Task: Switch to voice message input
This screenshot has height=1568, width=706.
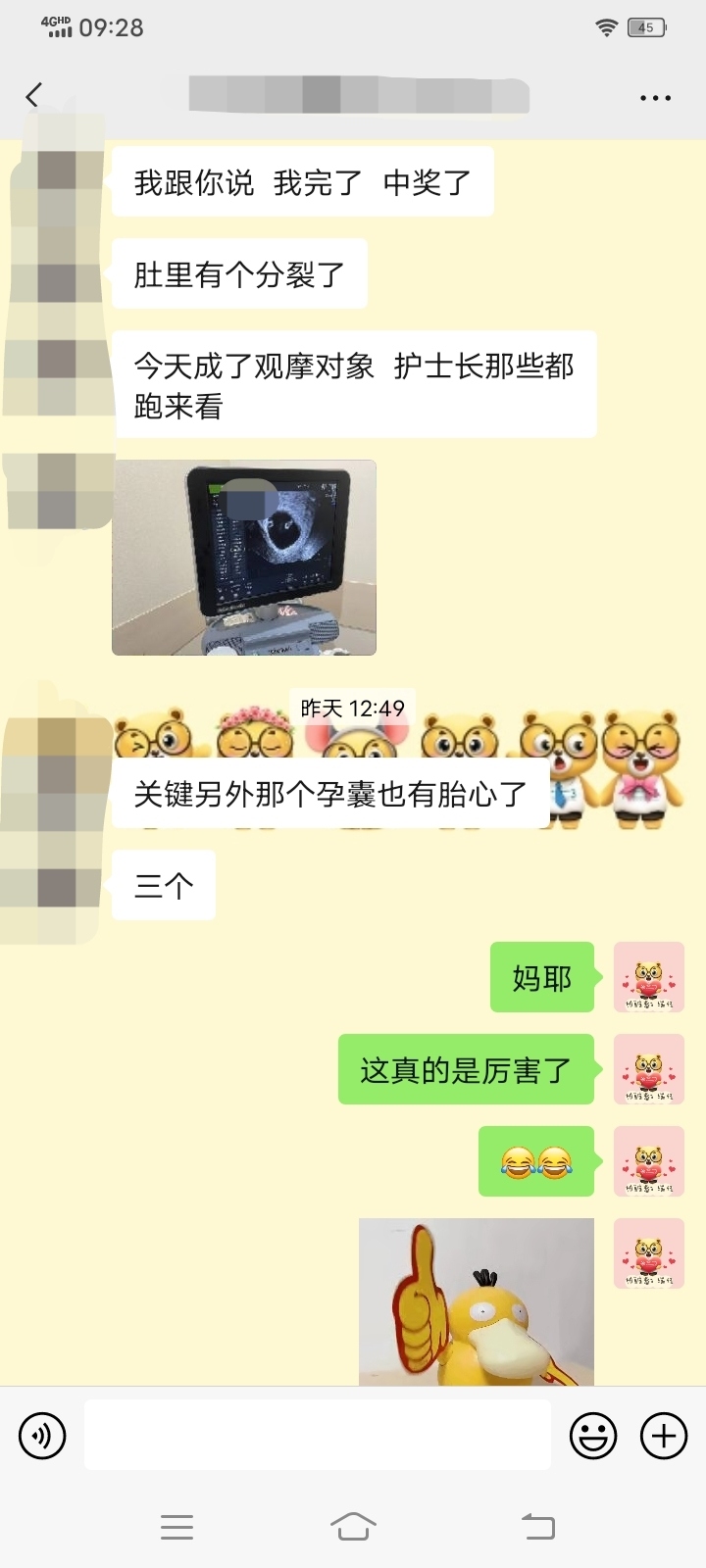Action: [42, 1436]
